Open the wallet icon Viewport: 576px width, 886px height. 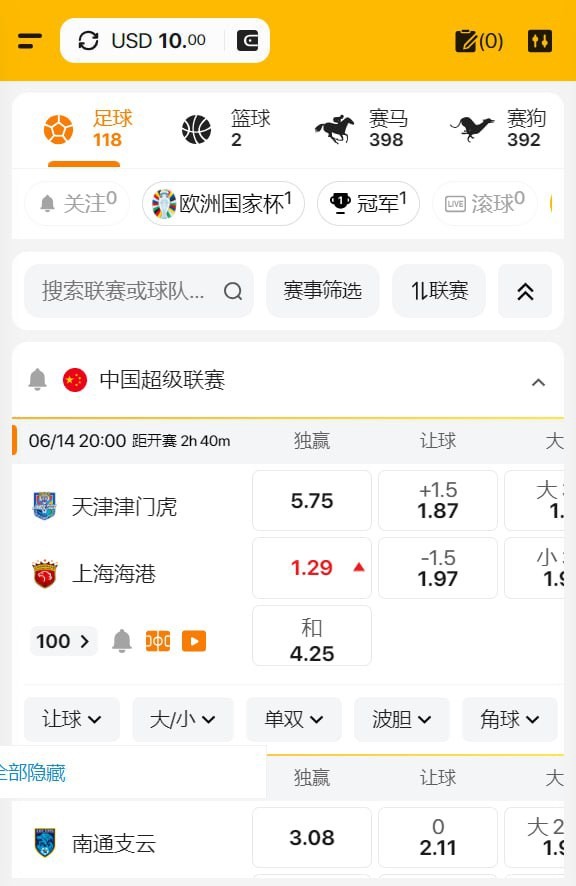248,41
